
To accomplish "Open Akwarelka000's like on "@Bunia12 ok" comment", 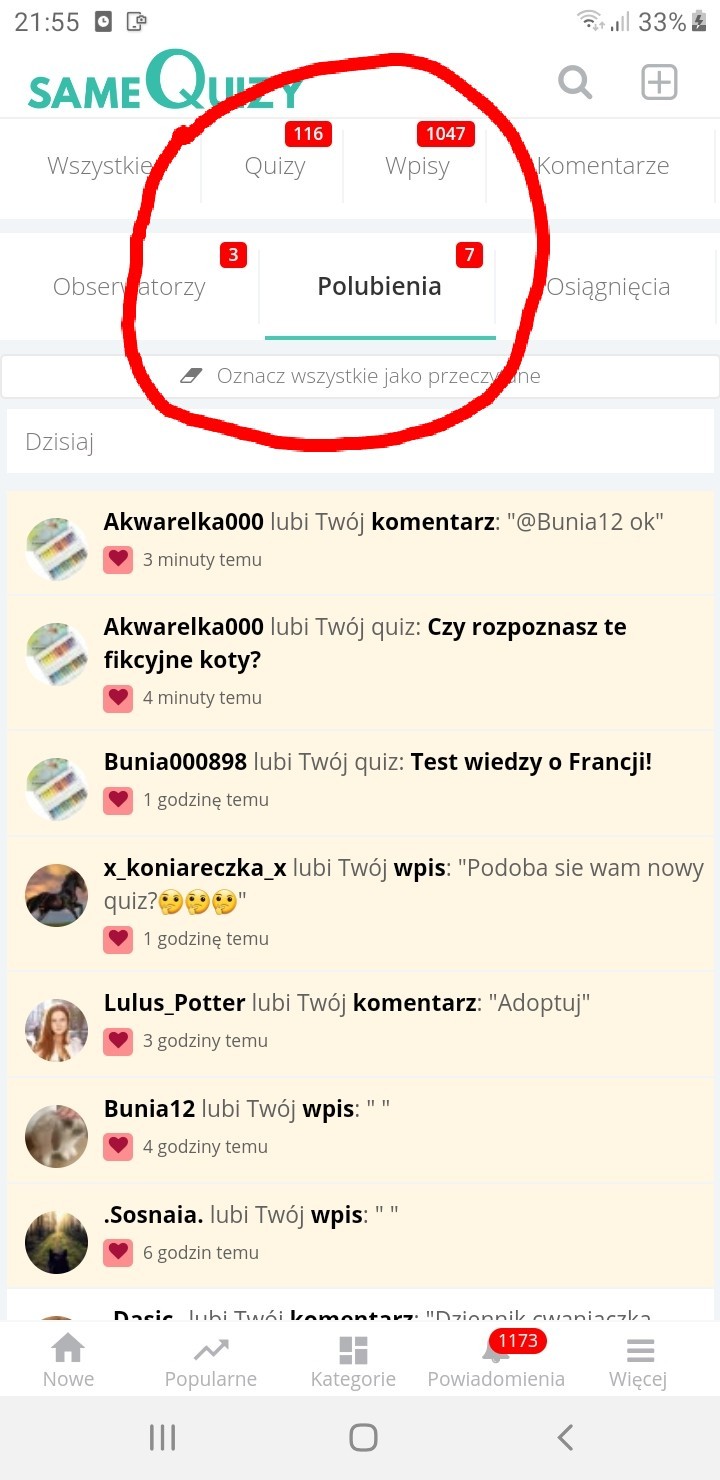I will [360, 541].
